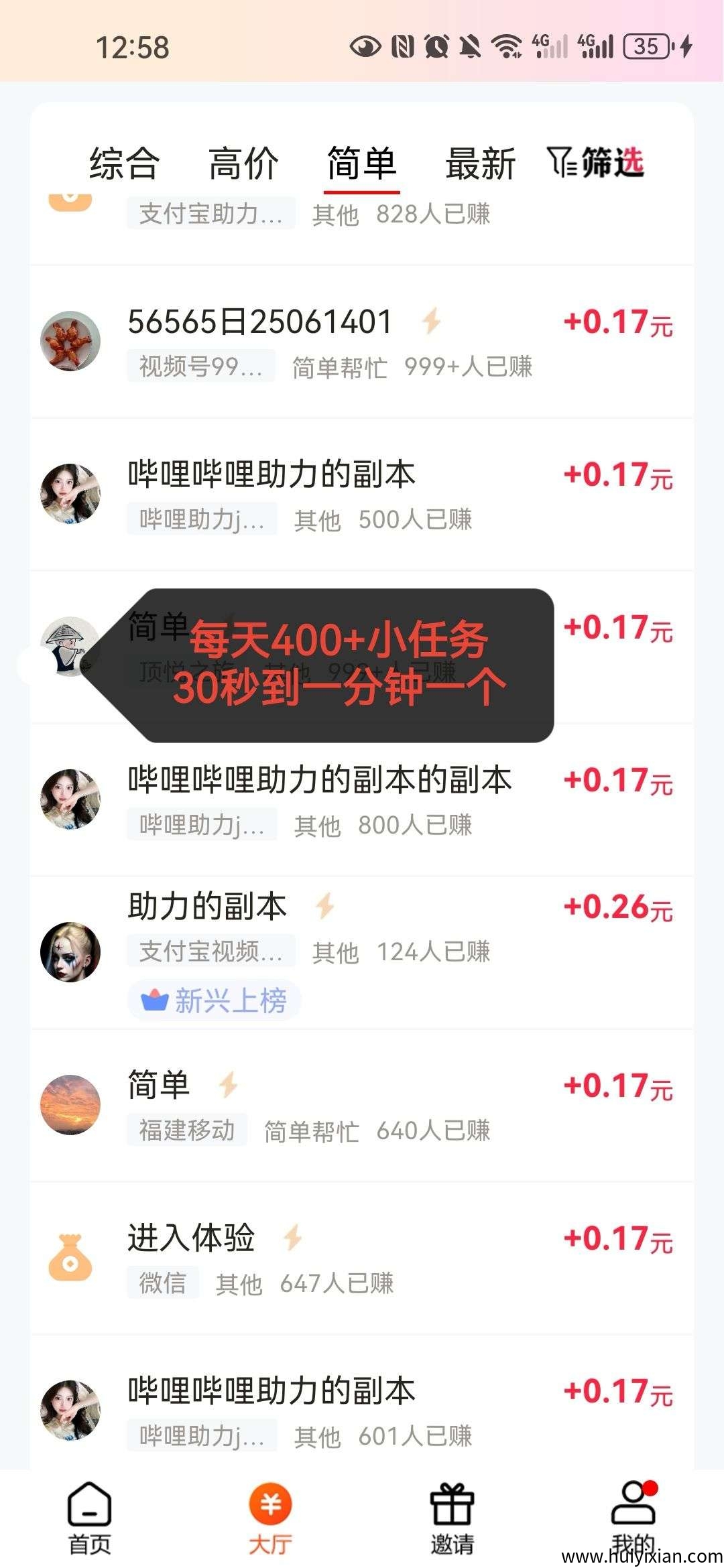Open the 601人已赚 哔哩哔哩助力的副本 task
This screenshot has width=724, height=1568.
362,1411
